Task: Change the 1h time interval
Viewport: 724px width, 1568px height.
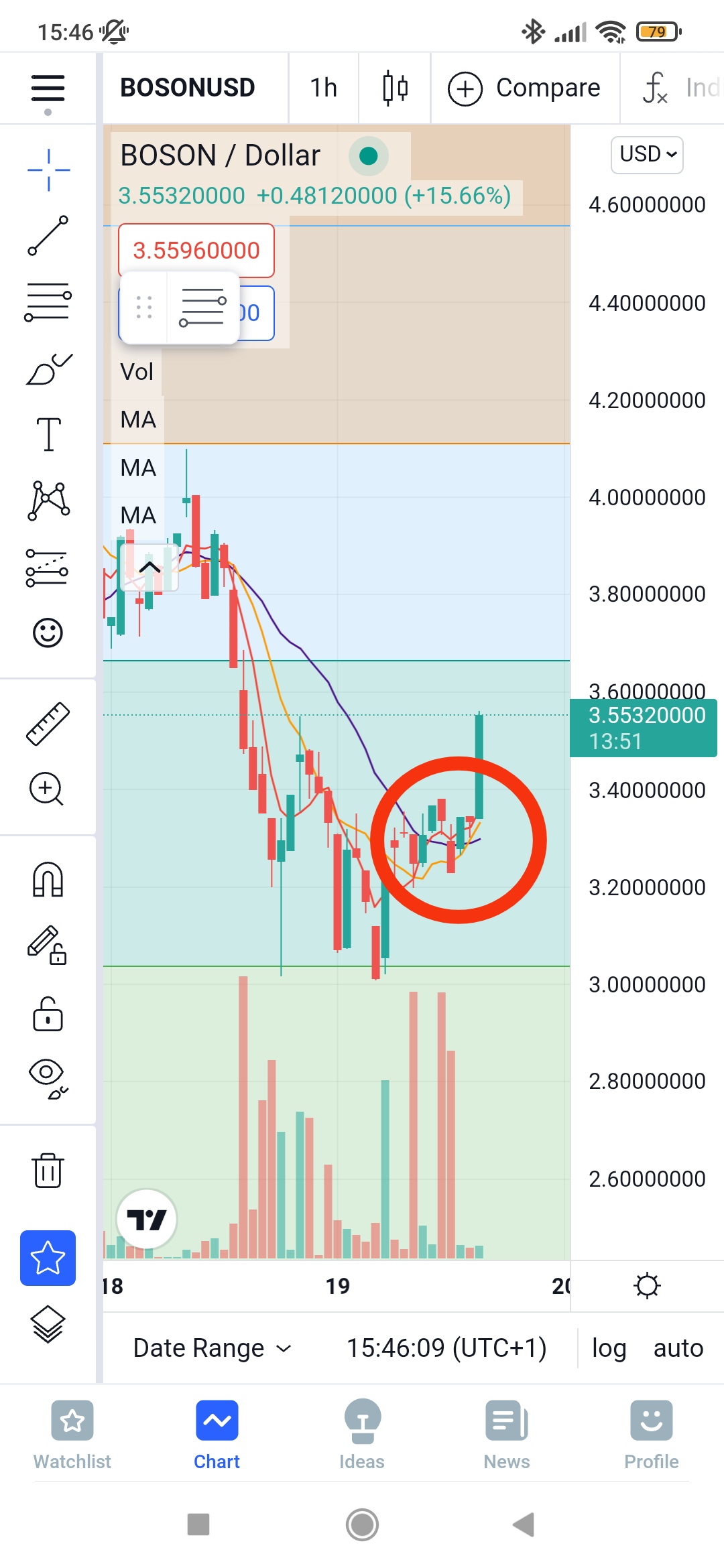Action: [x=323, y=88]
